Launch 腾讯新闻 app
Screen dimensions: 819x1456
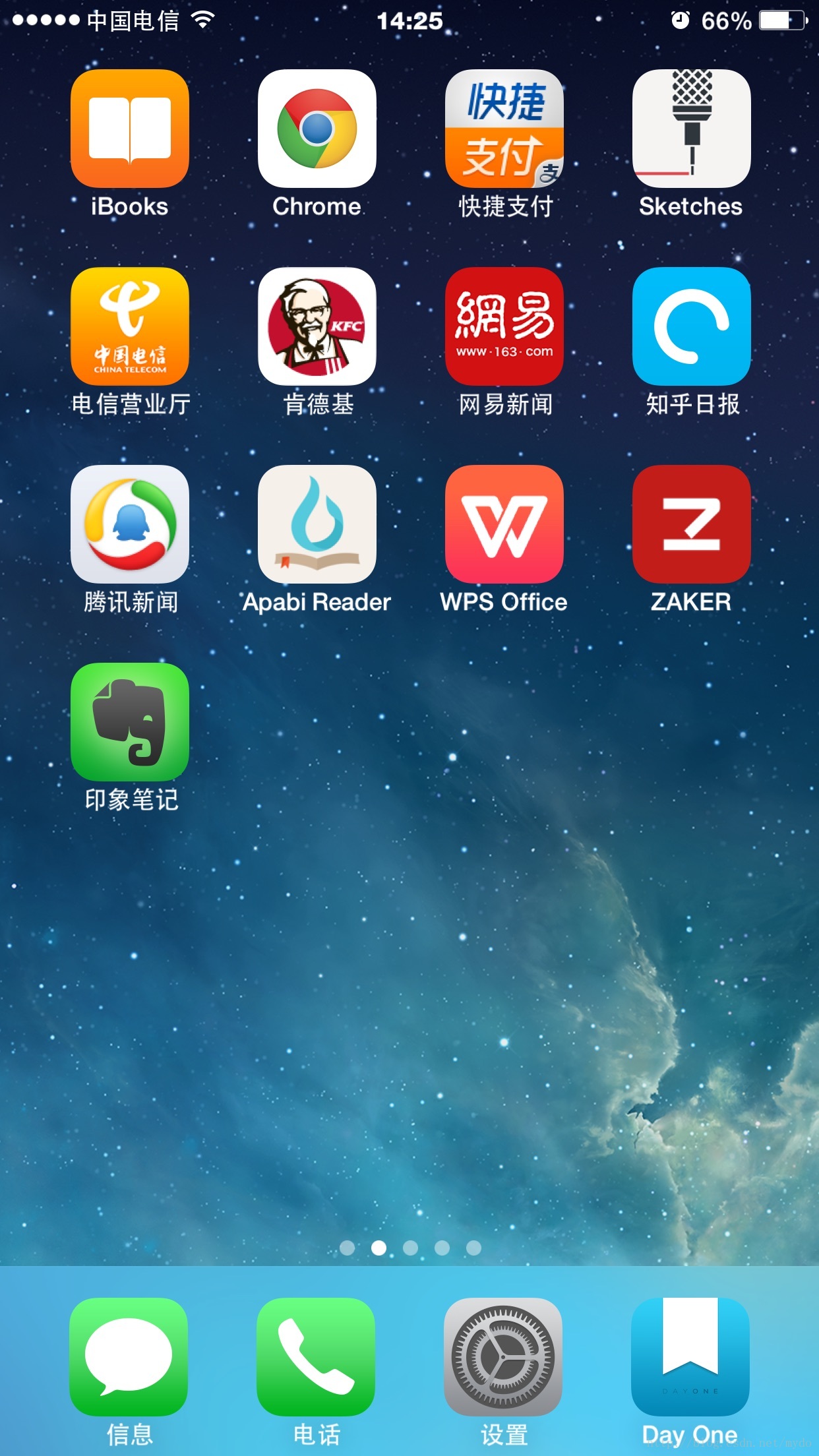coord(130,524)
